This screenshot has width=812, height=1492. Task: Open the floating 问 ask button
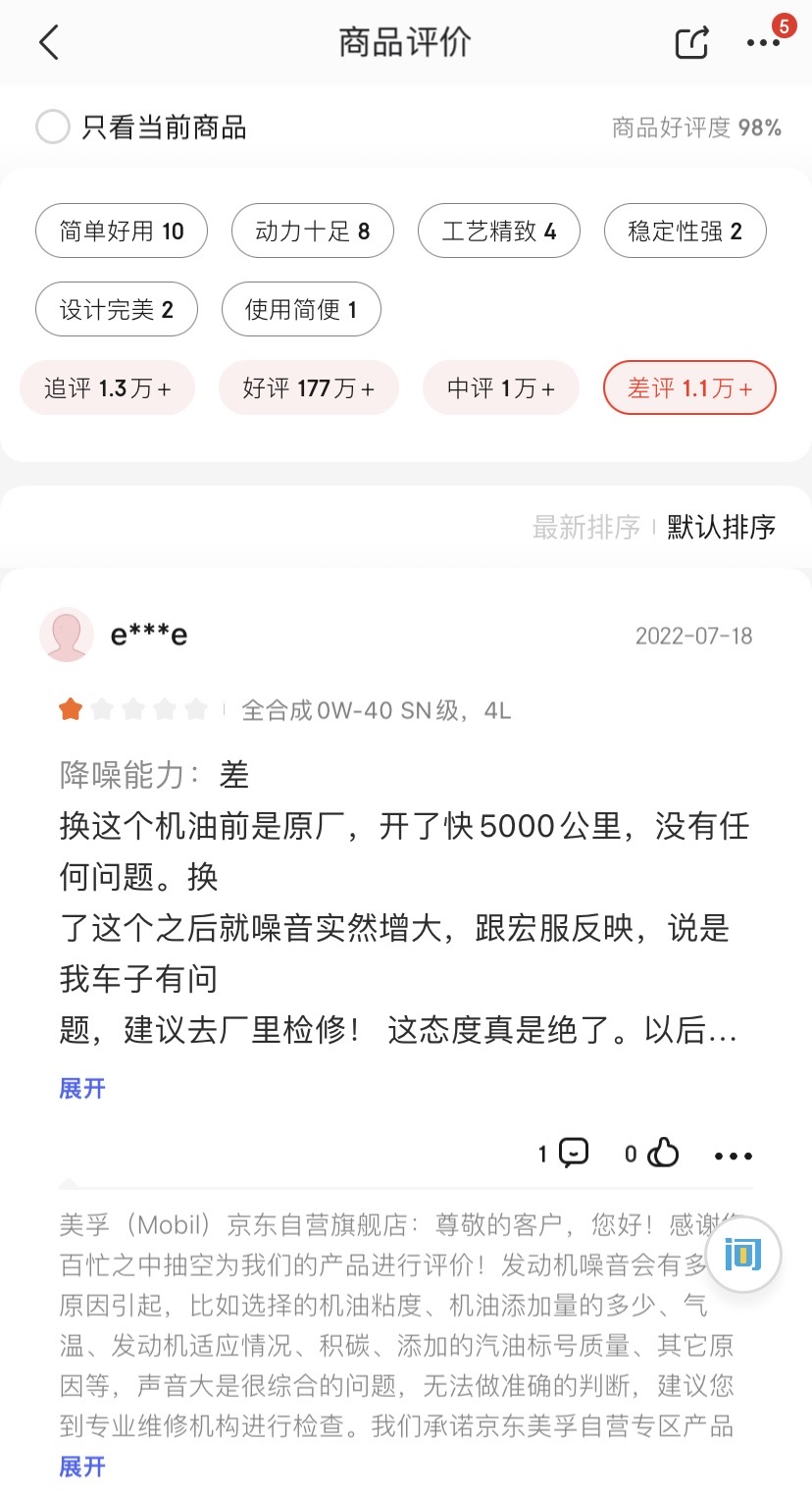coord(743,1255)
